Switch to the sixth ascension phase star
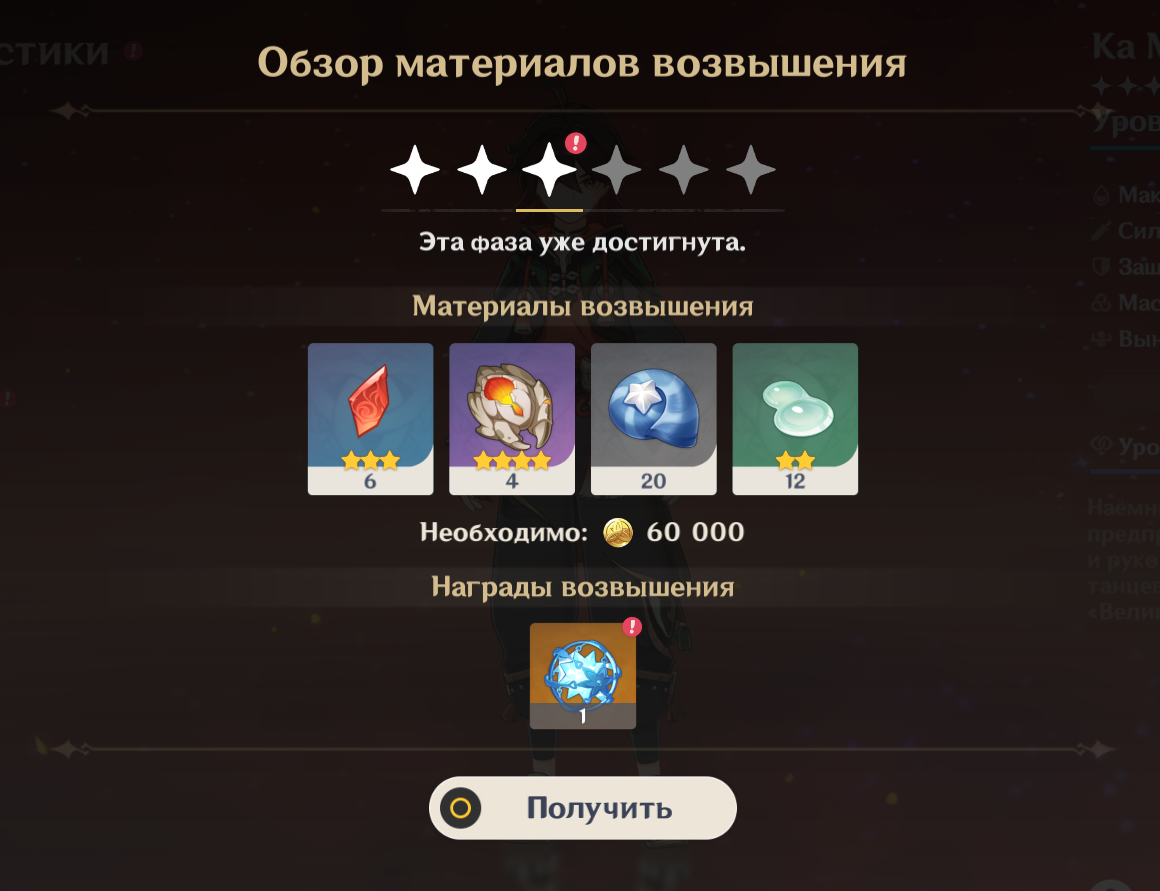The width and height of the screenshot is (1160, 891). [750, 170]
